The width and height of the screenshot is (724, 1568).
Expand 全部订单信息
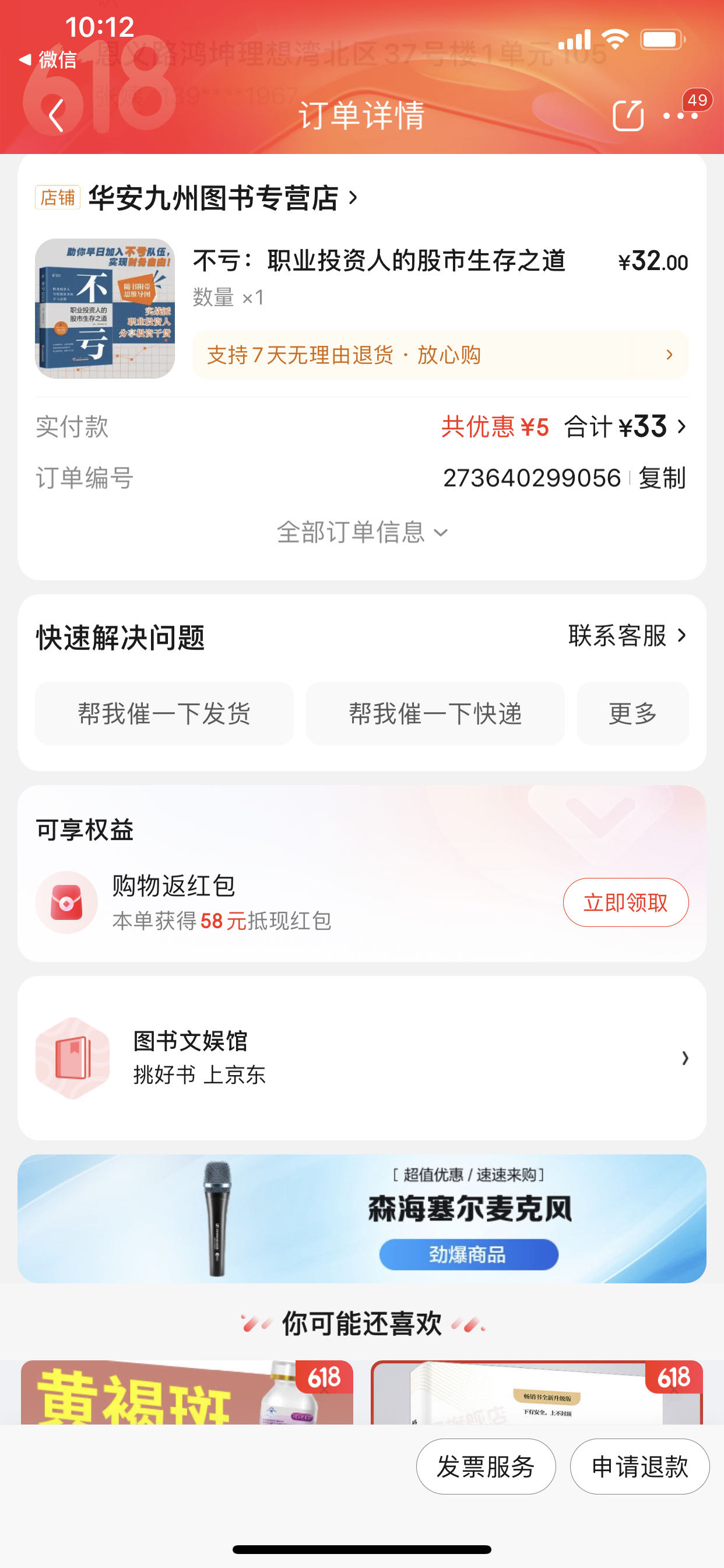tap(362, 533)
